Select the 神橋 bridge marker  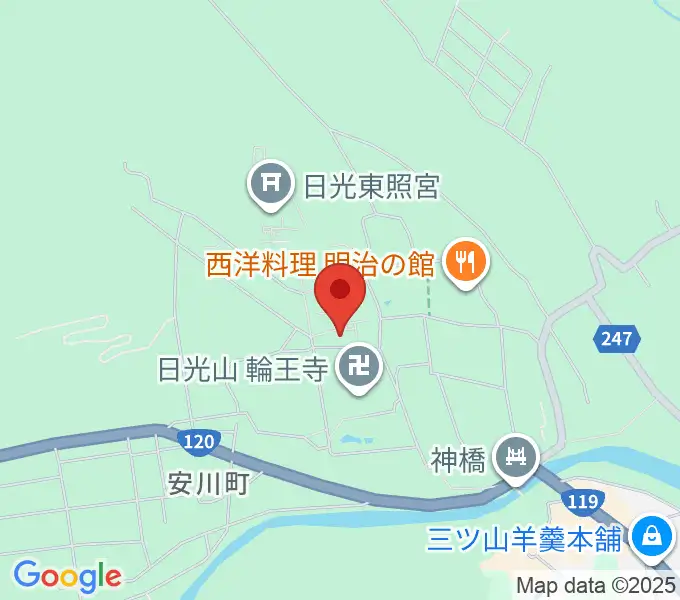[517, 458]
